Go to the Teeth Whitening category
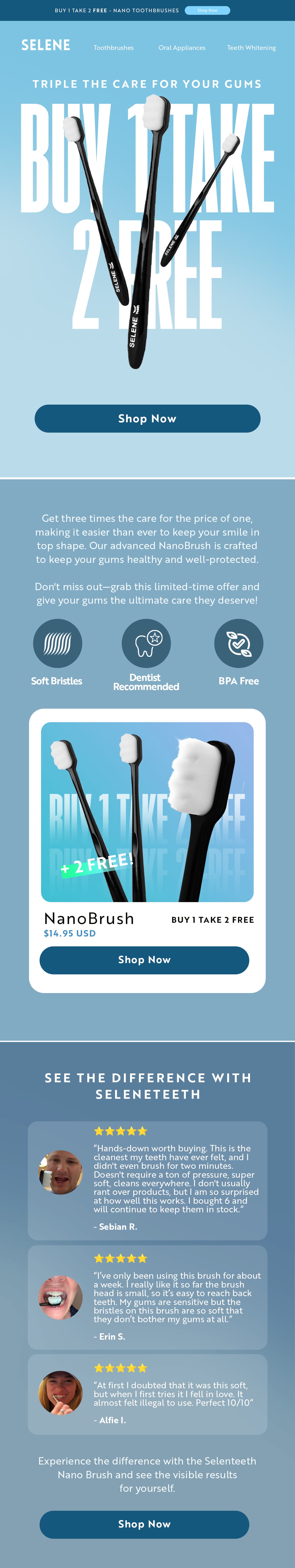The height and width of the screenshot is (1568, 295). coord(251,47)
